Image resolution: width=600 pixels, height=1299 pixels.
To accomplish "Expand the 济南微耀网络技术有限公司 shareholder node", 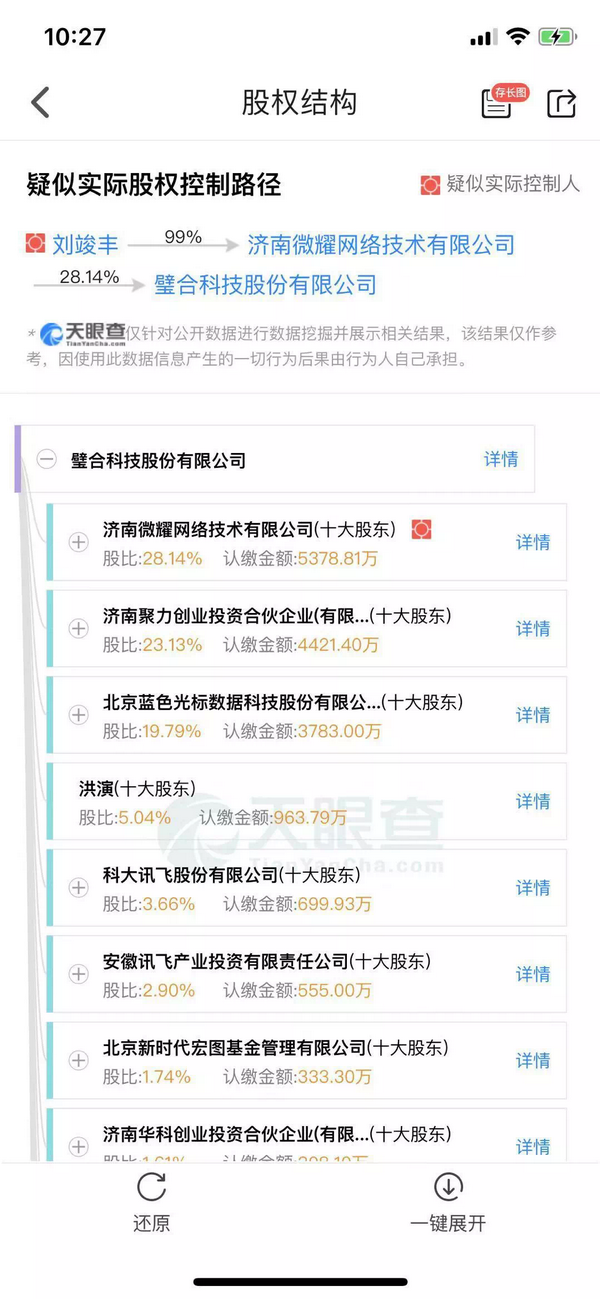I will [78, 542].
